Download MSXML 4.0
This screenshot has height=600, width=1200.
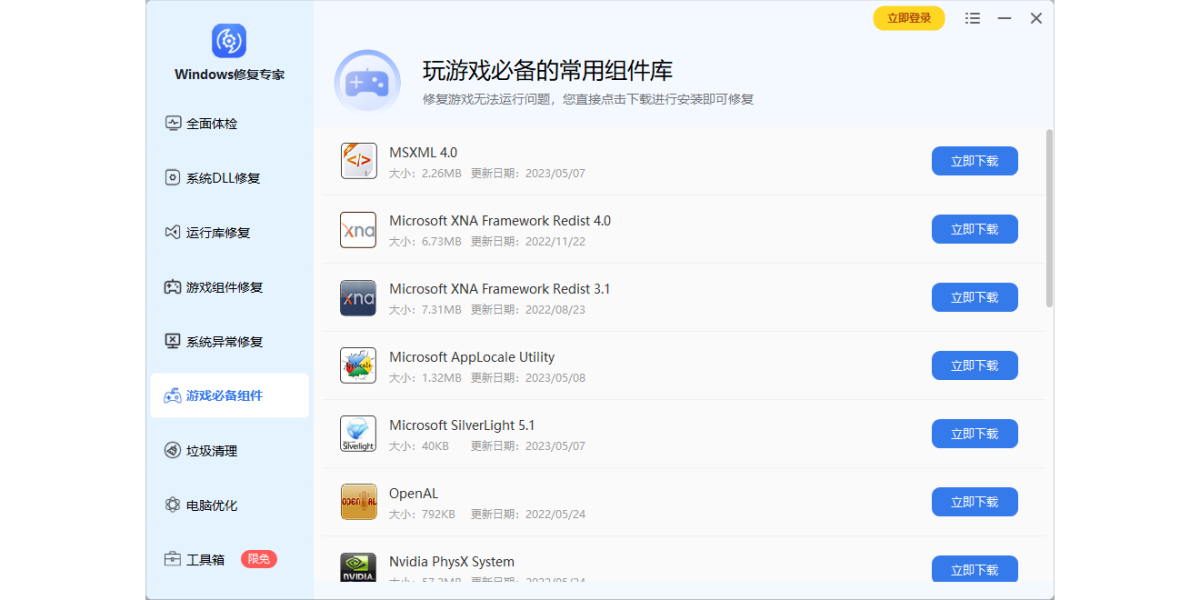pos(974,161)
